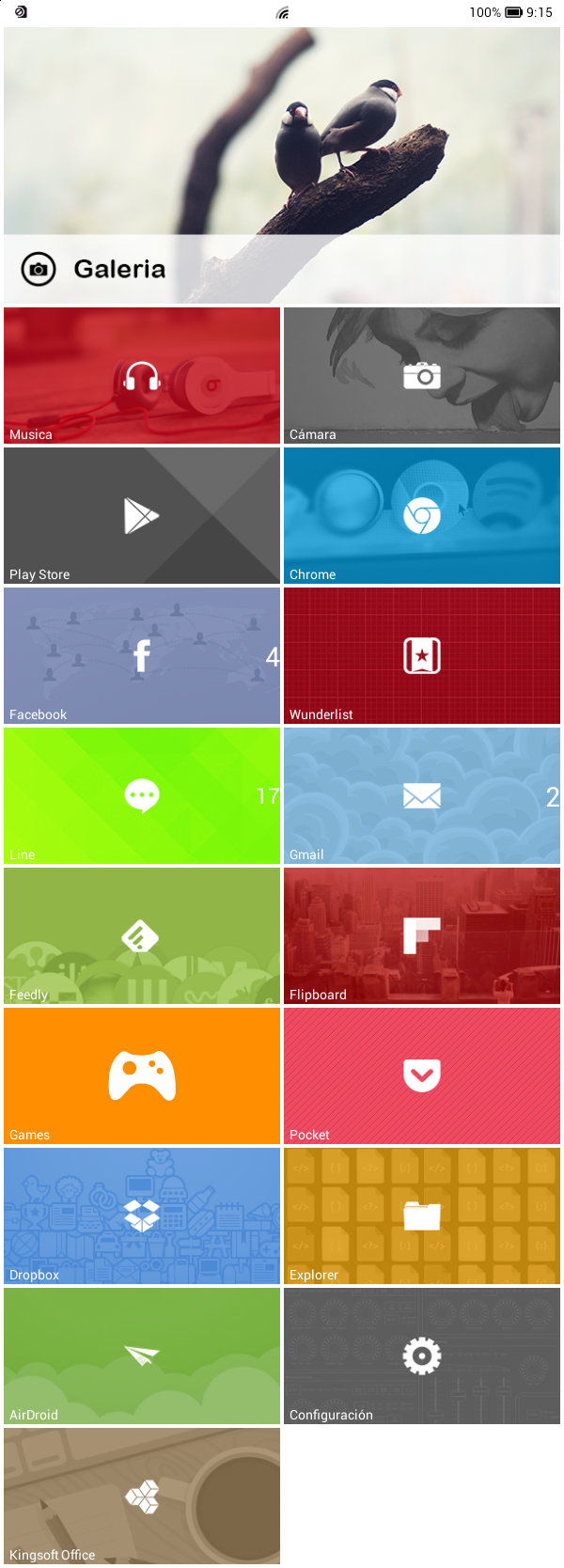This screenshot has width=564, height=1568.
Task: Open Play Store
Action: tap(142, 516)
